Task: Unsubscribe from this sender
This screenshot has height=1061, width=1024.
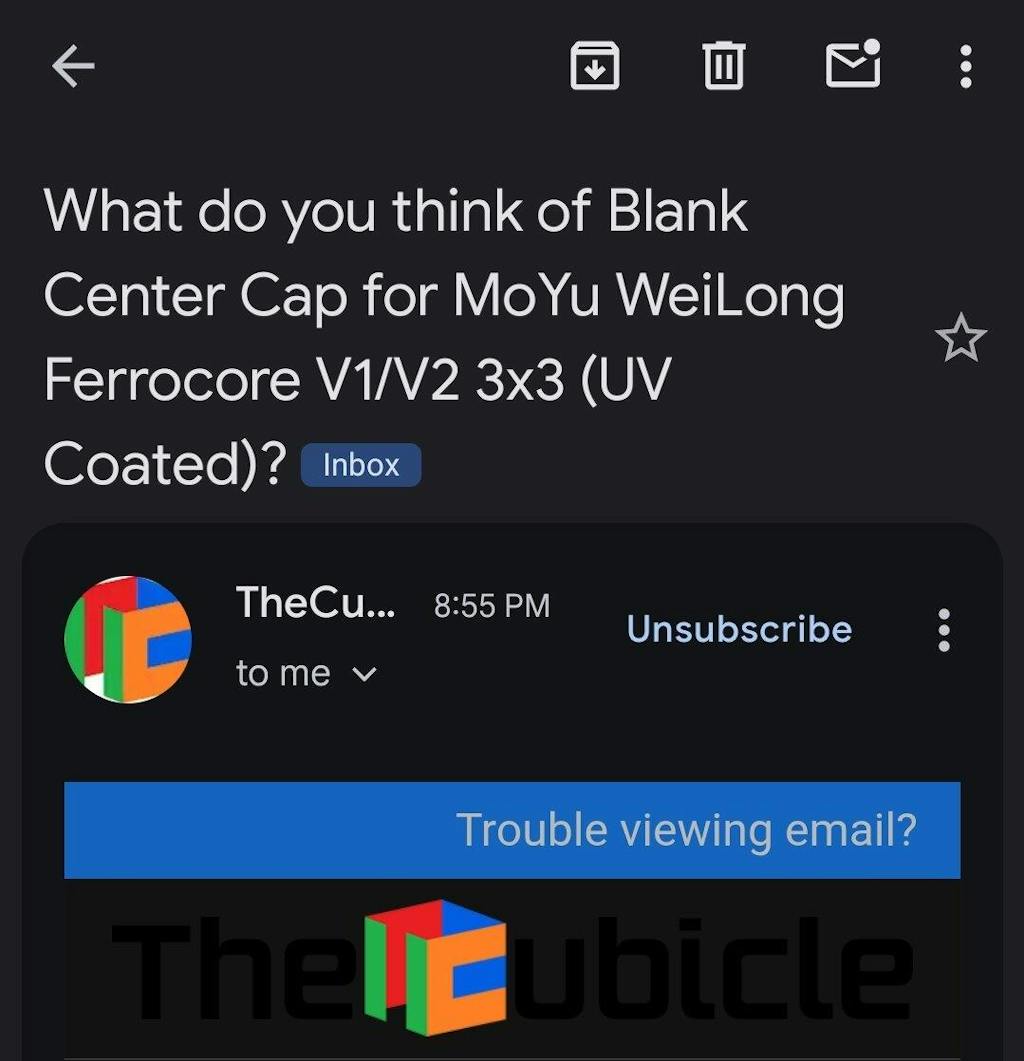Action: tap(739, 629)
